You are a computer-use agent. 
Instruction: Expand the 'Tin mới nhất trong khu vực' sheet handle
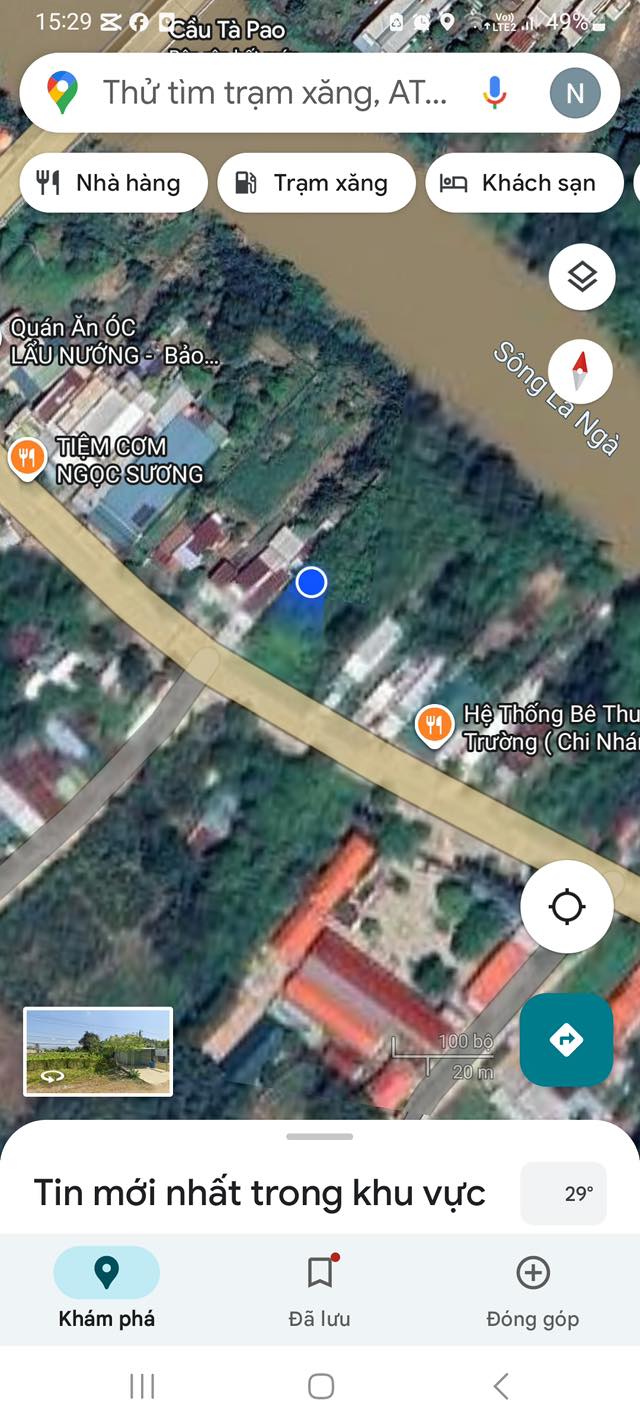[320, 1137]
